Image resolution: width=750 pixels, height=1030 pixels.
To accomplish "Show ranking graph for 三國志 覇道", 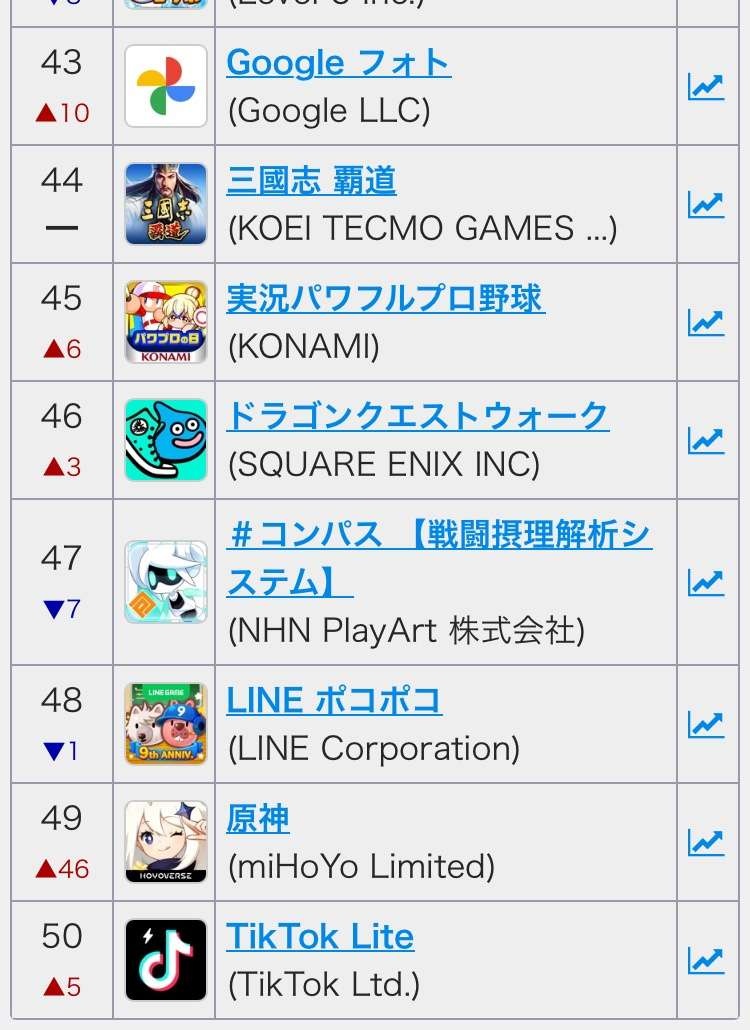I will click(x=705, y=204).
